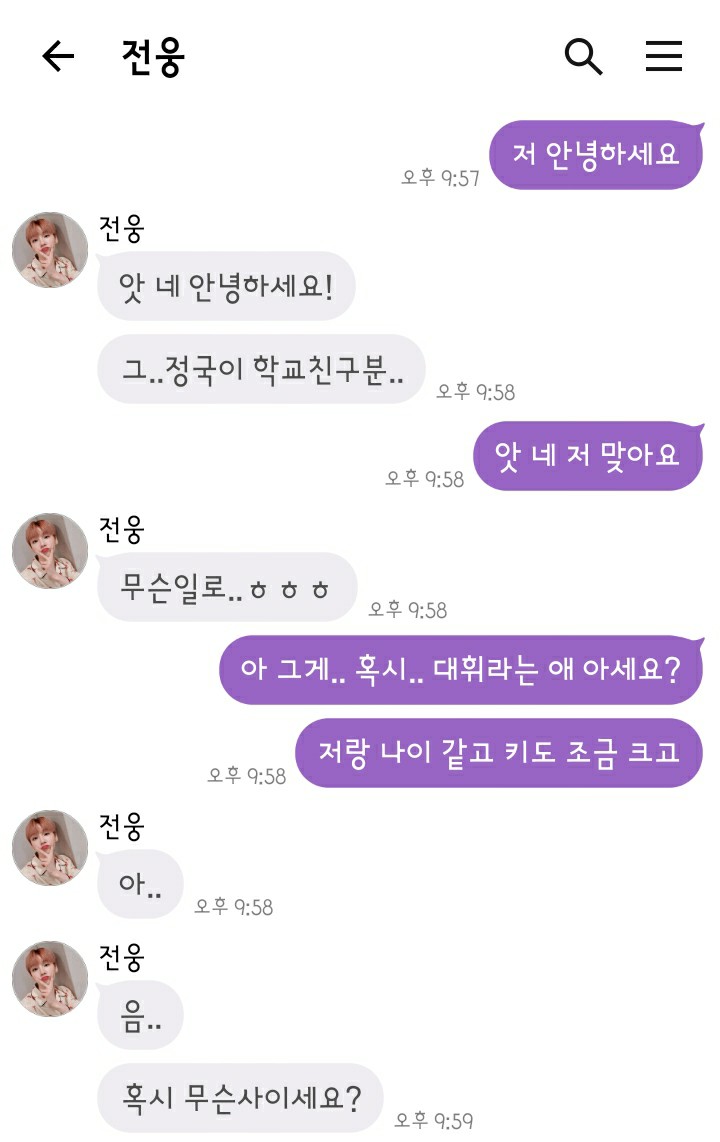Viewport: 720px width, 1142px height.
Task: Tap 전웅's avatar next to '무슨일로..ㅎㅎㅎ'
Action: click(x=50, y=551)
